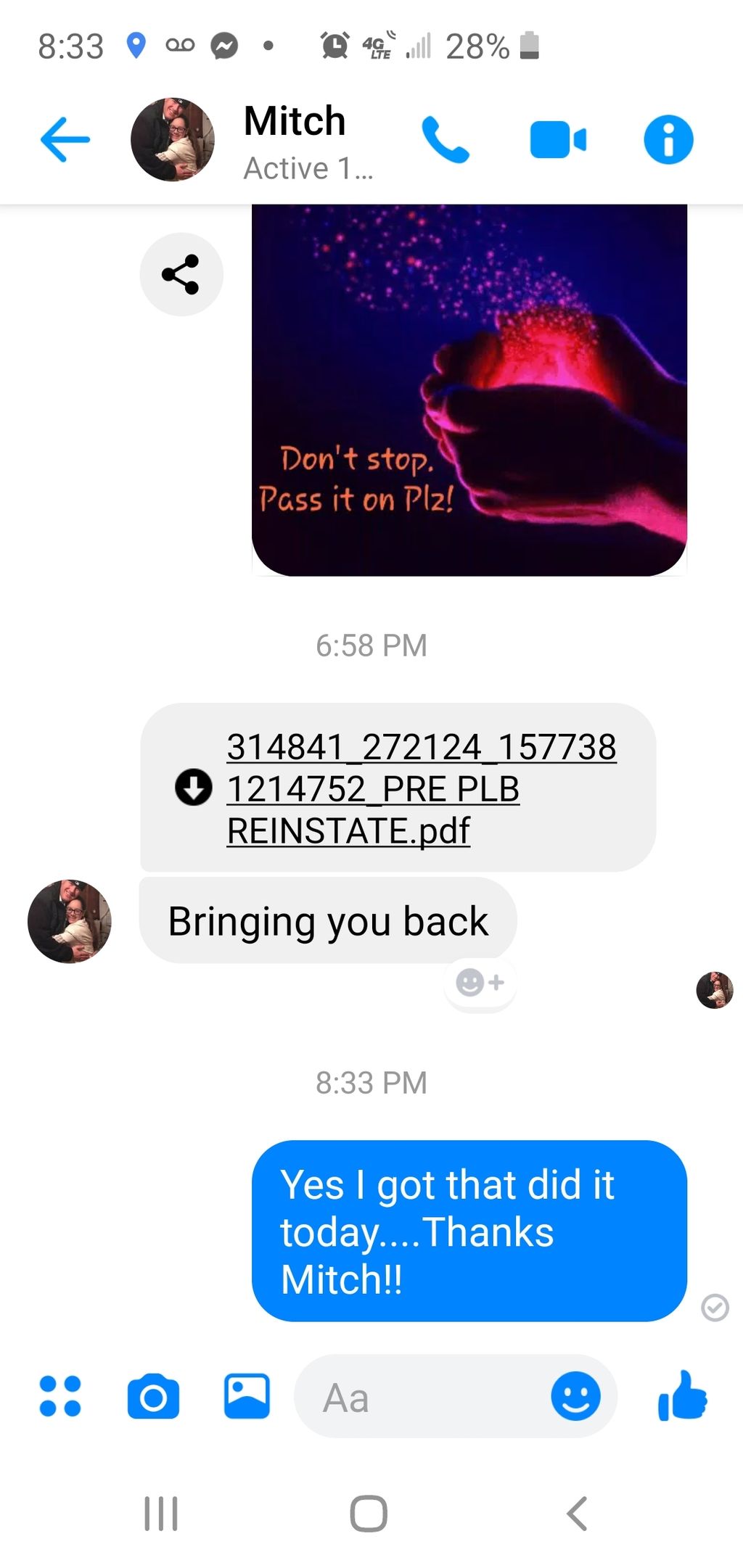Image resolution: width=743 pixels, height=1568 pixels.
Task: Open the camera to take a photo
Action: [x=153, y=1396]
